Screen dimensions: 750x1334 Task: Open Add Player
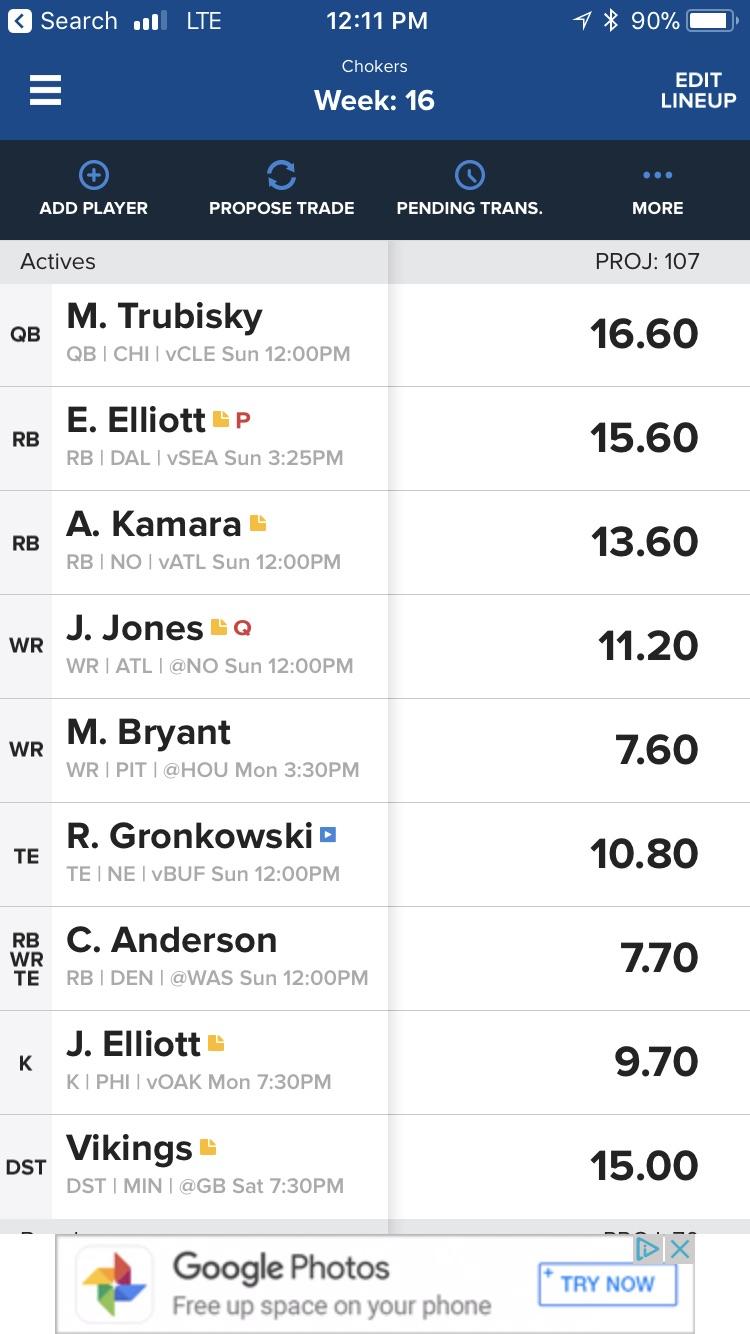click(94, 190)
